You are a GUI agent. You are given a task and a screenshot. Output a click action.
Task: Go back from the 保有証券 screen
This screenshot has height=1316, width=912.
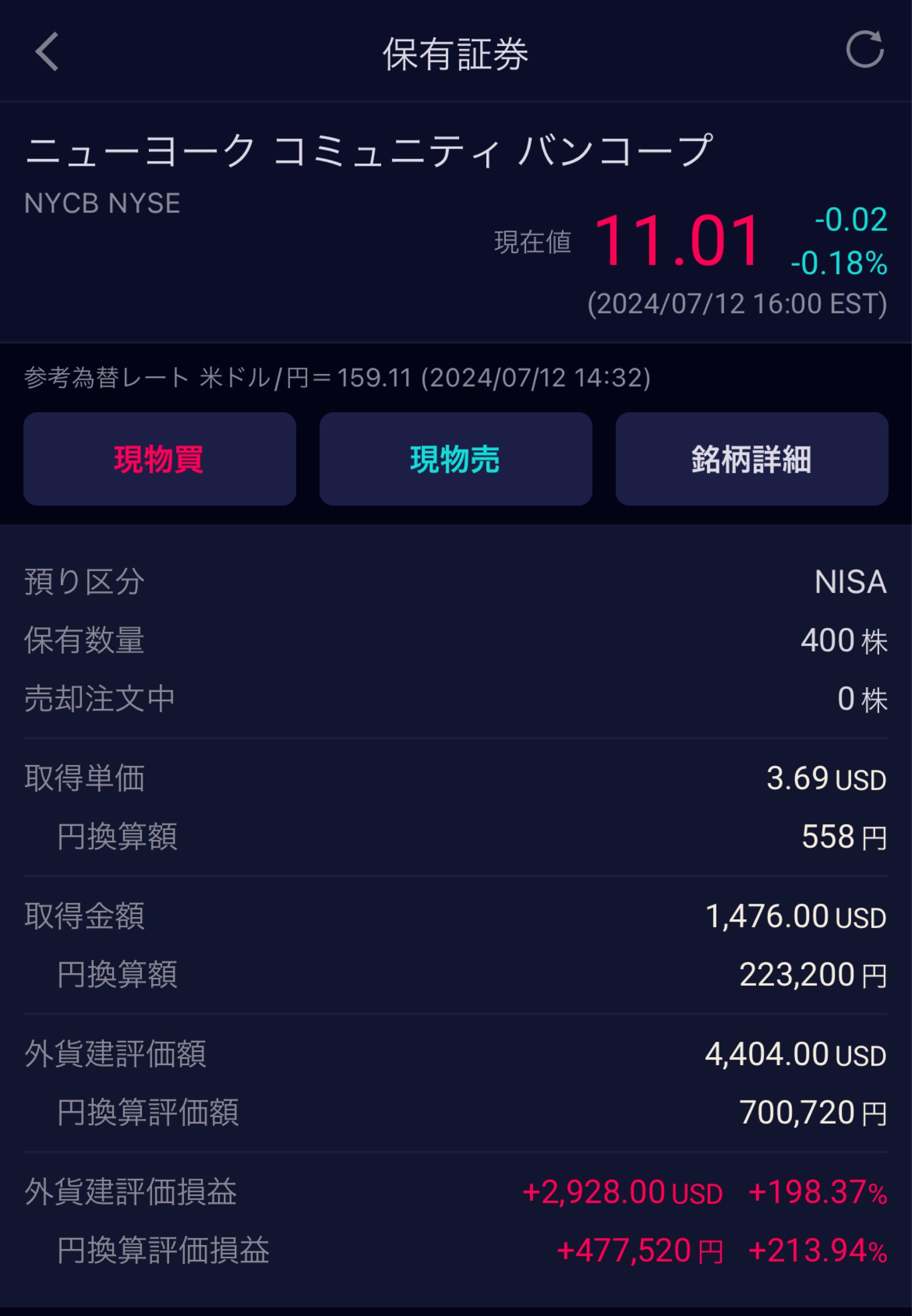pos(47,52)
